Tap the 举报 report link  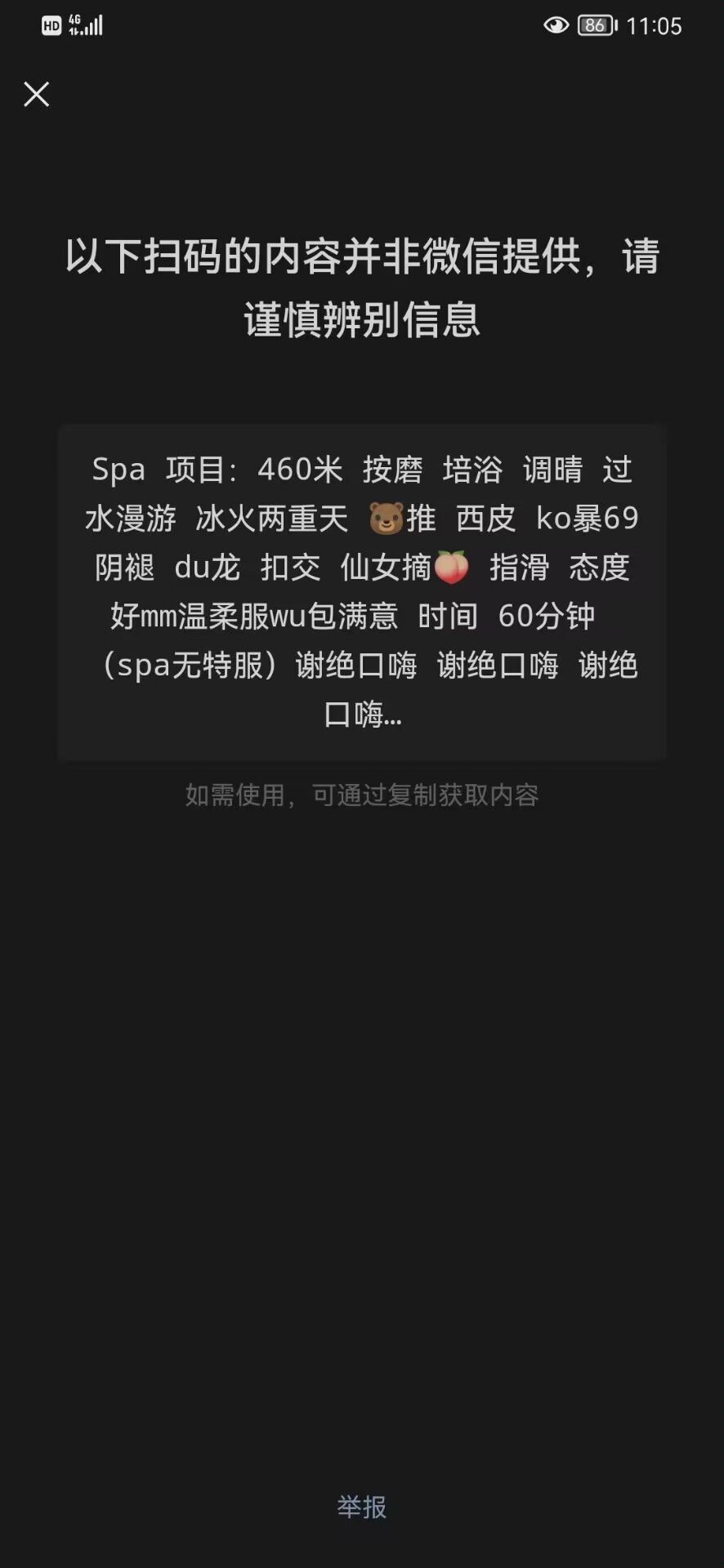coord(362,1507)
